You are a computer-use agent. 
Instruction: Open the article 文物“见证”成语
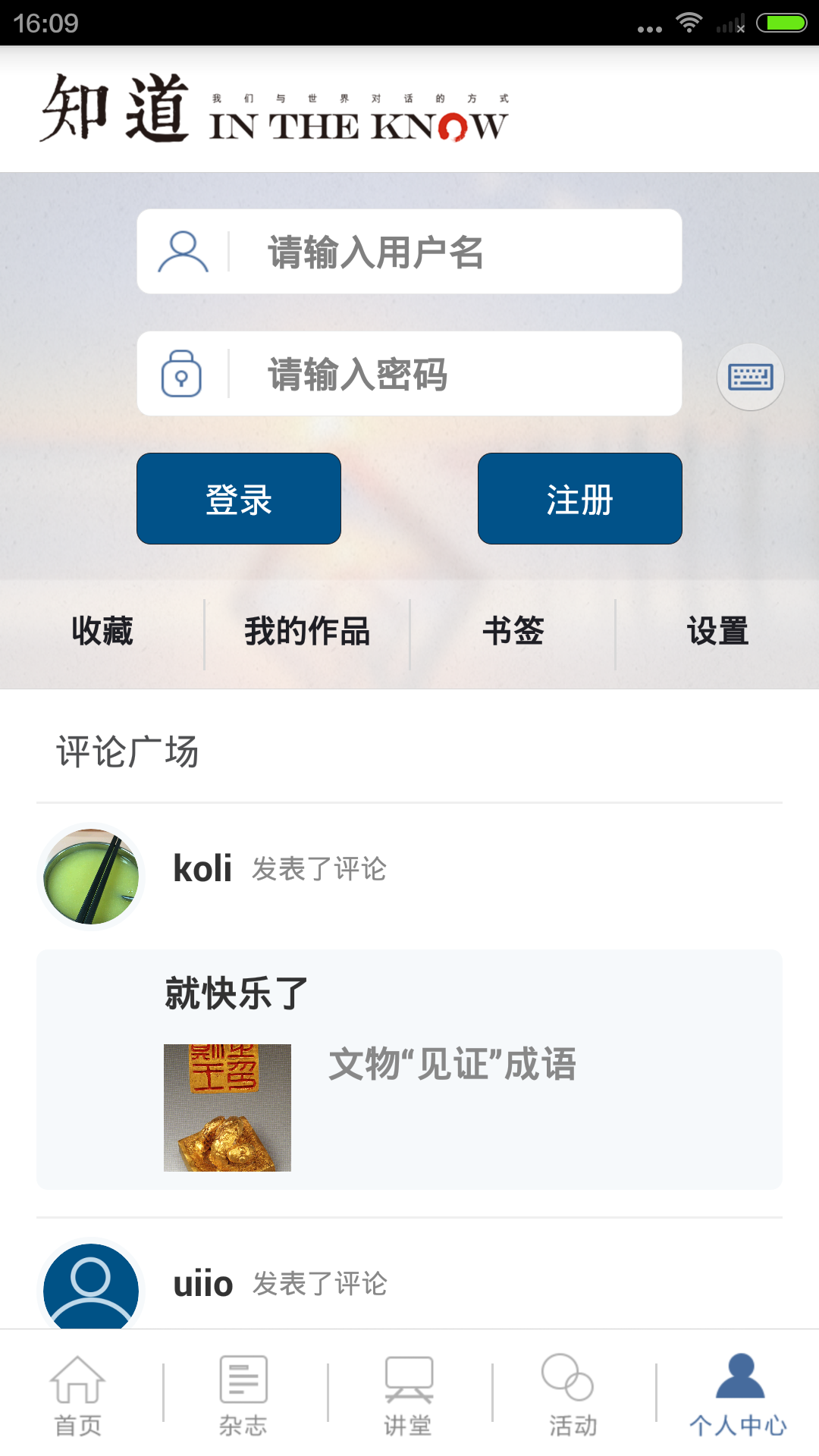click(x=452, y=1064)
